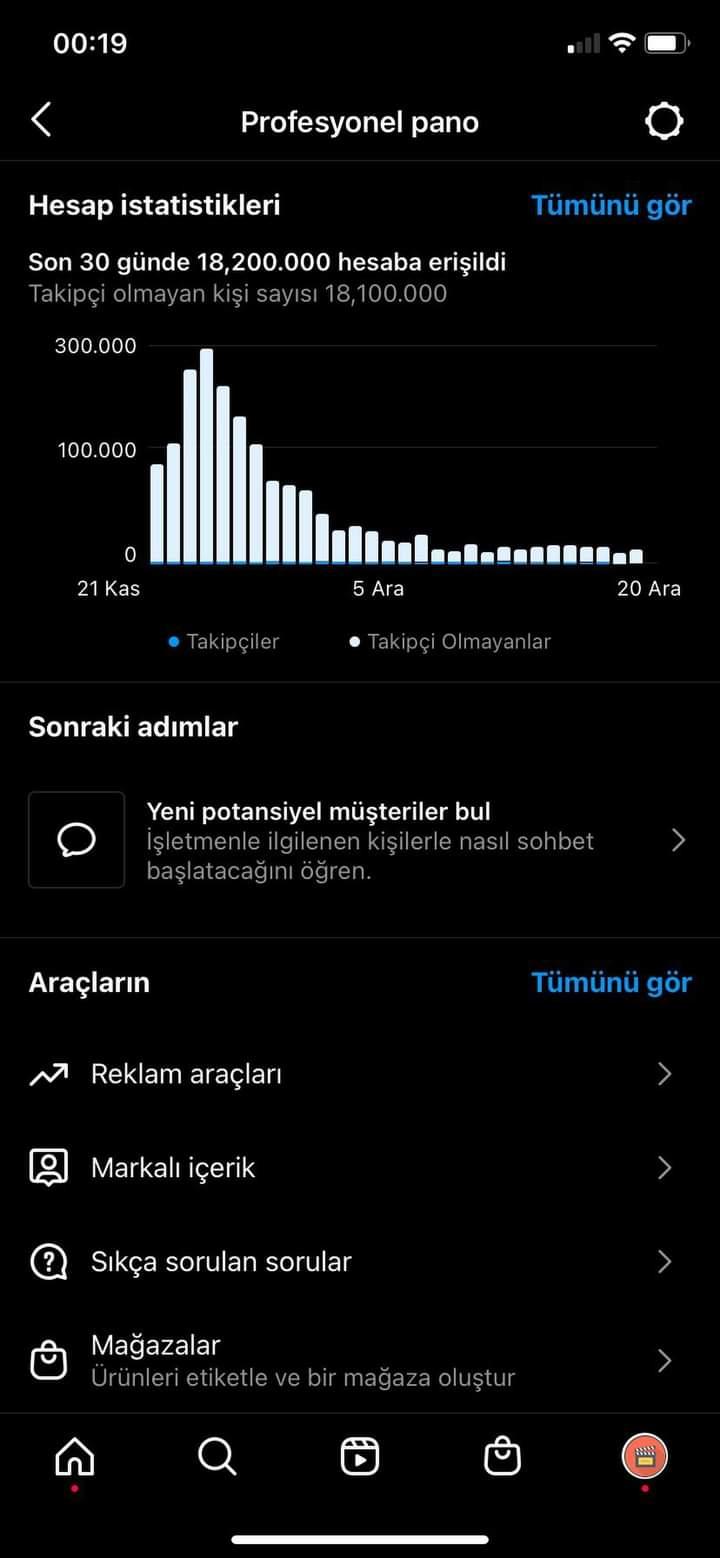Viewport: 720px width, 1558px height.
Task: Open Markalı içerik
Action: [360, 1168]
